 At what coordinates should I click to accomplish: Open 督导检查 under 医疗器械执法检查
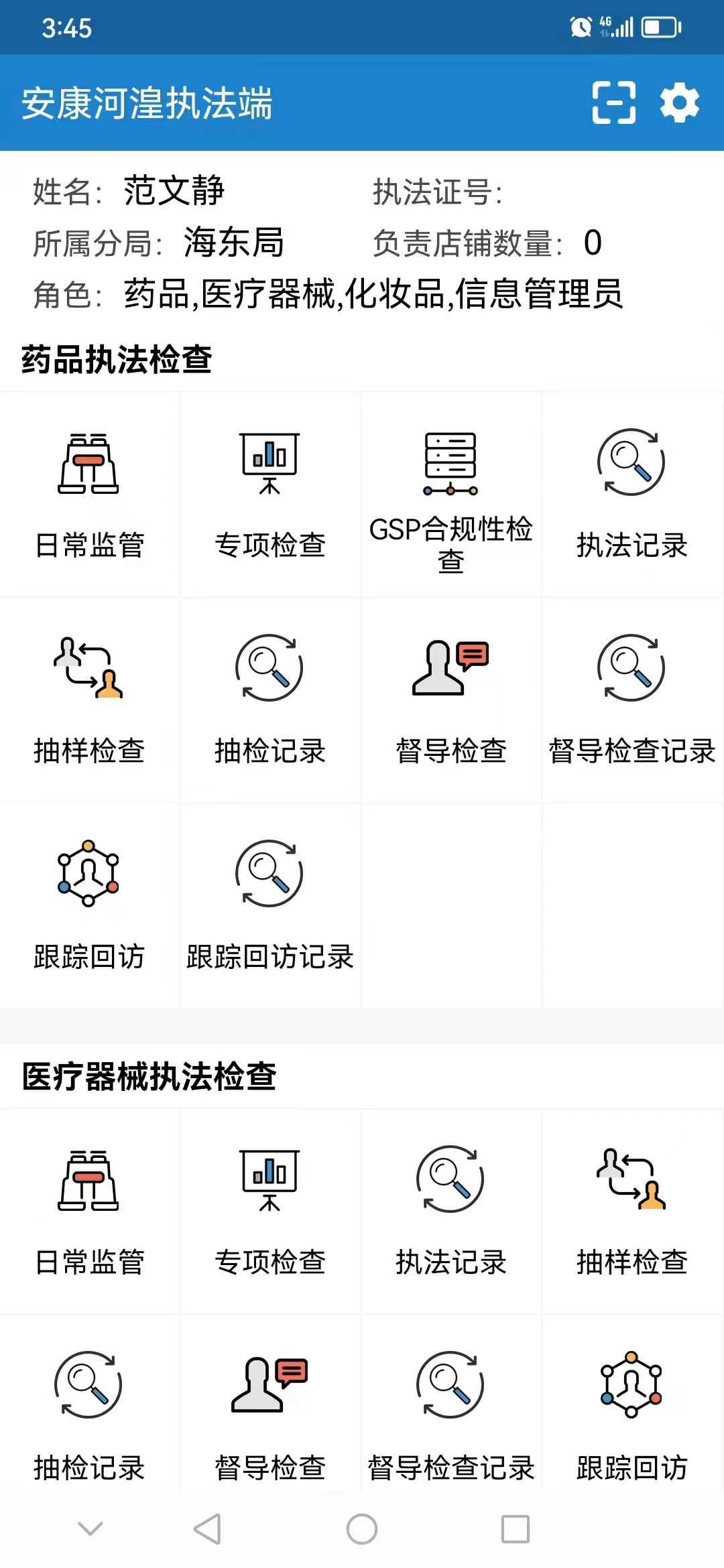270,1404
